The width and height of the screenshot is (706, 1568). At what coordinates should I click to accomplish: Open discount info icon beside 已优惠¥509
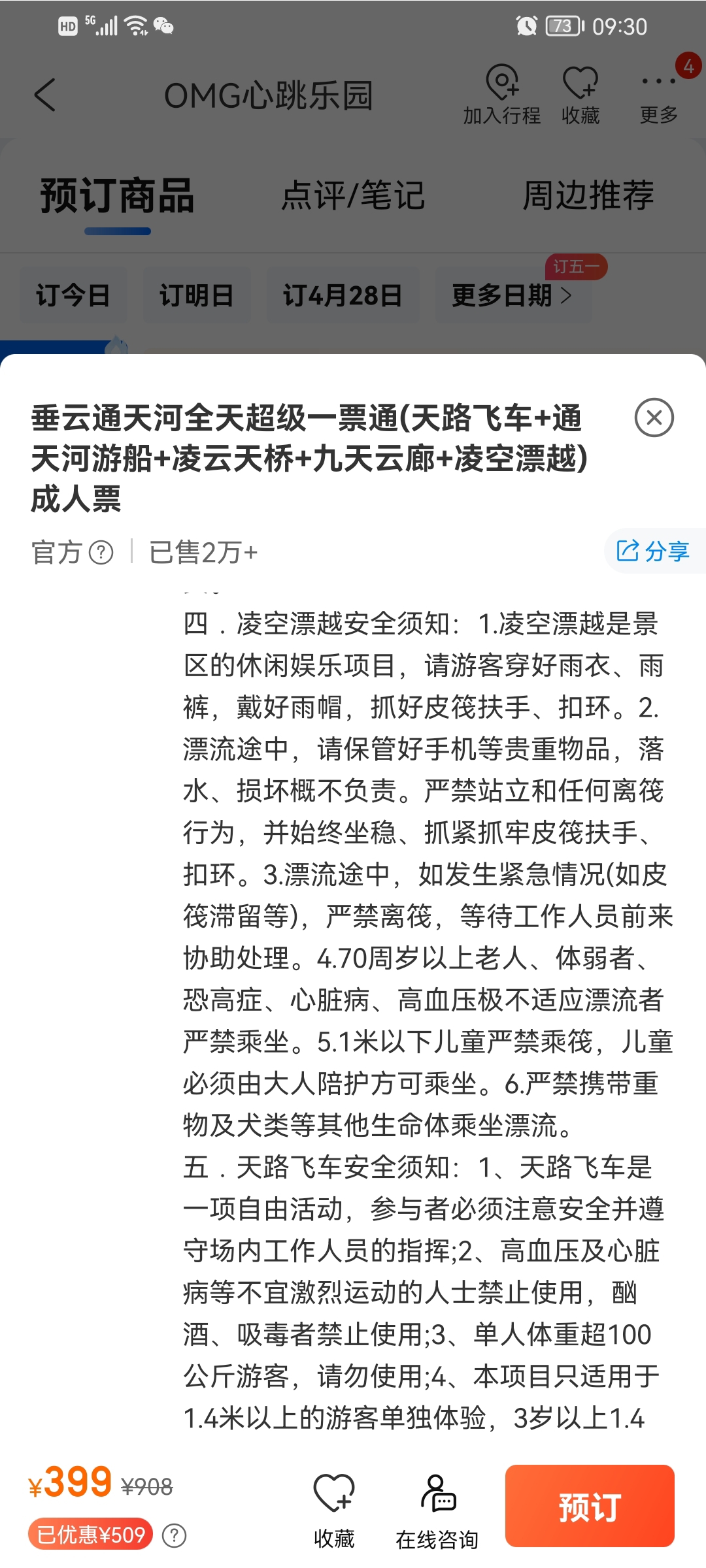point(174,1535)
